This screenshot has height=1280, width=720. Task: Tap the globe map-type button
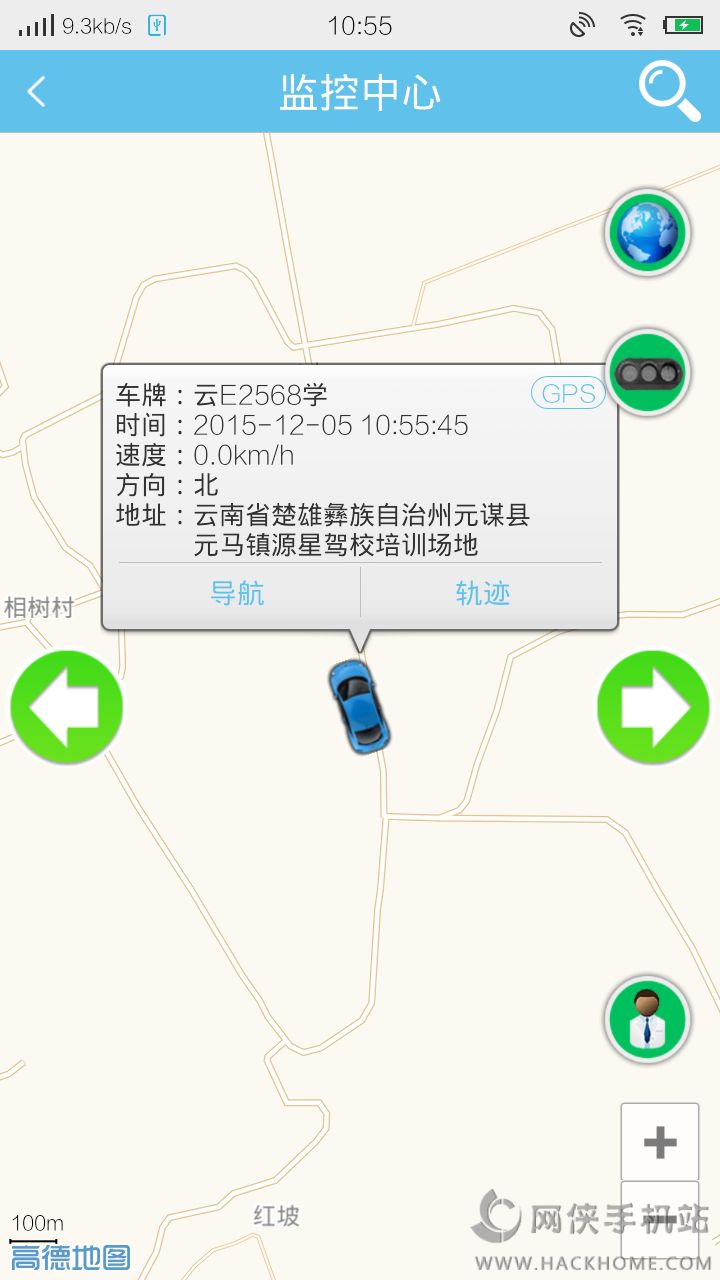[648, 232]
